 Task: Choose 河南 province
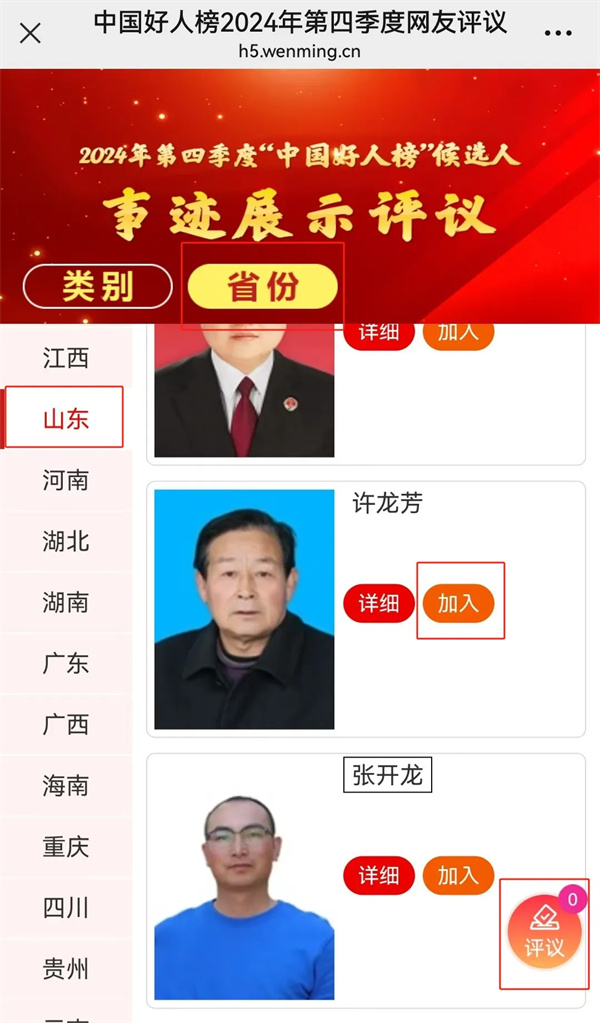[66, 480]
